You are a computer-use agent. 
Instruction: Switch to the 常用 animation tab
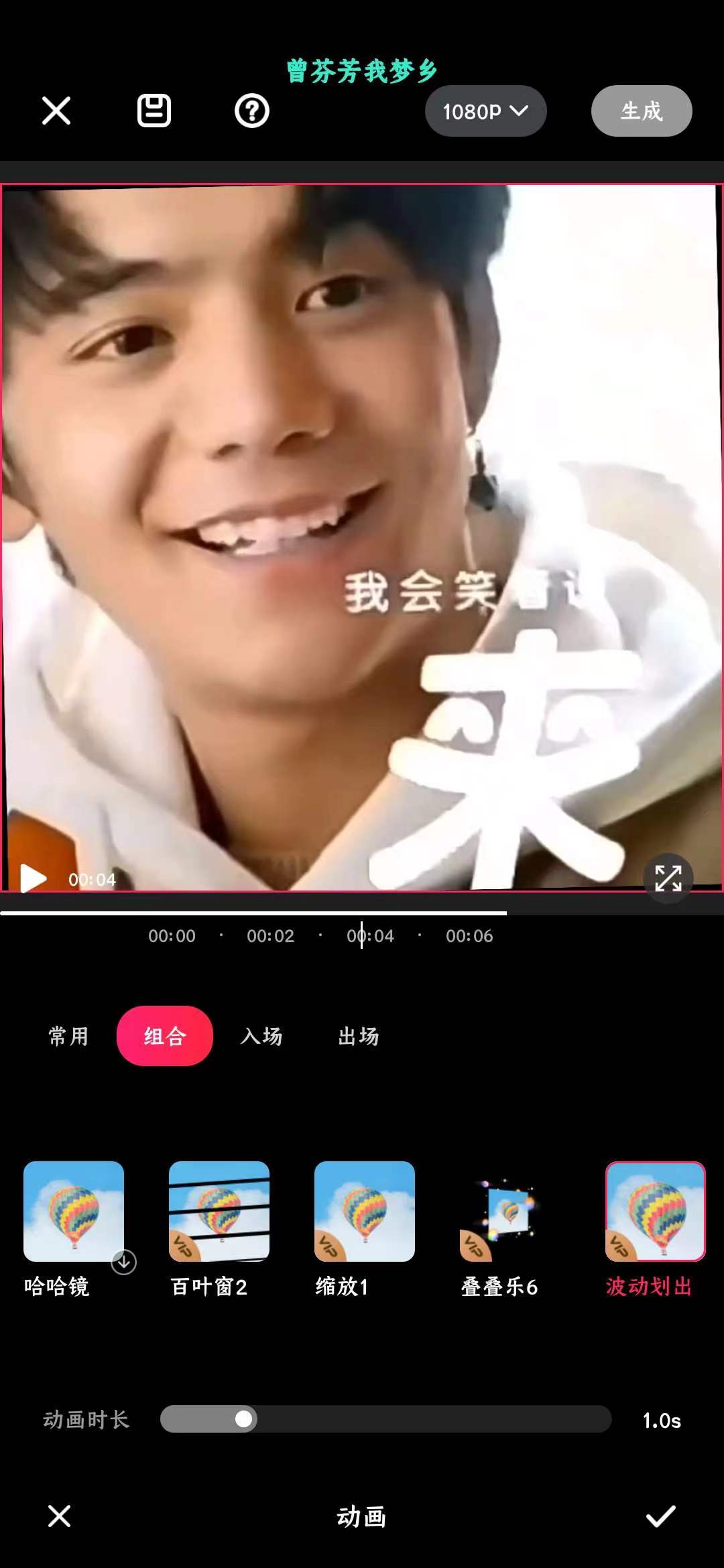(68, 1036)
